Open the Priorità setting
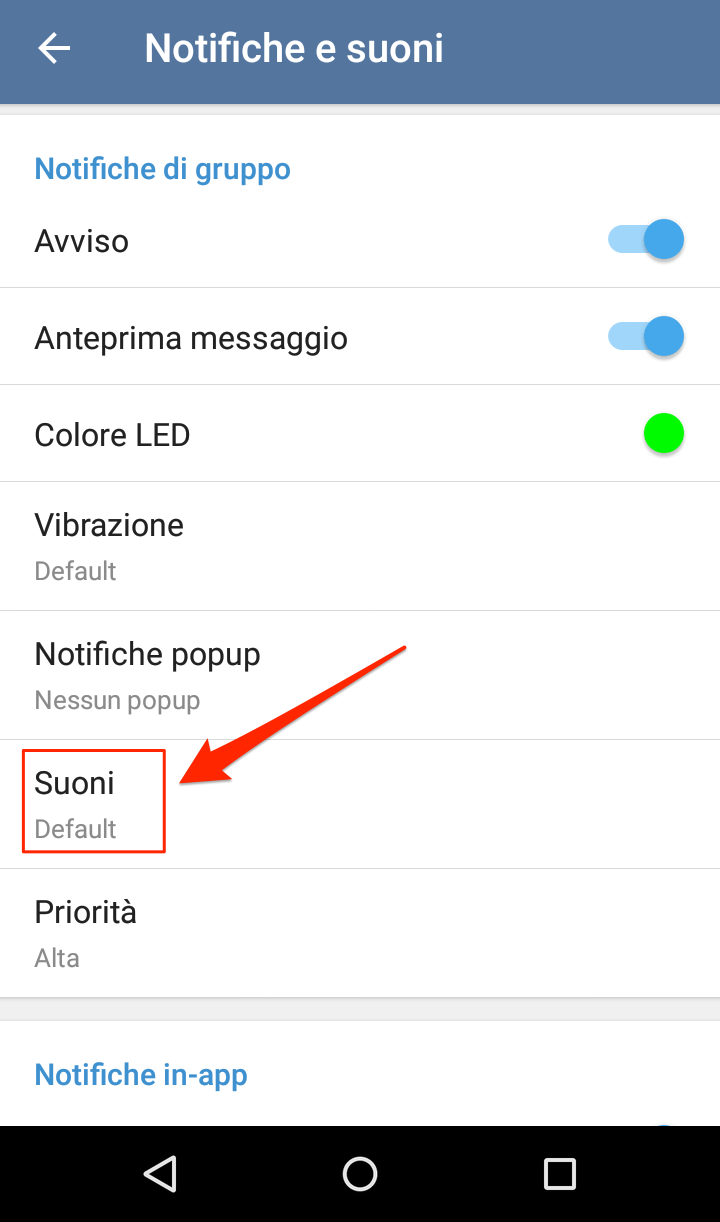This screenshot has height=1222, width=720. point(360,933)
